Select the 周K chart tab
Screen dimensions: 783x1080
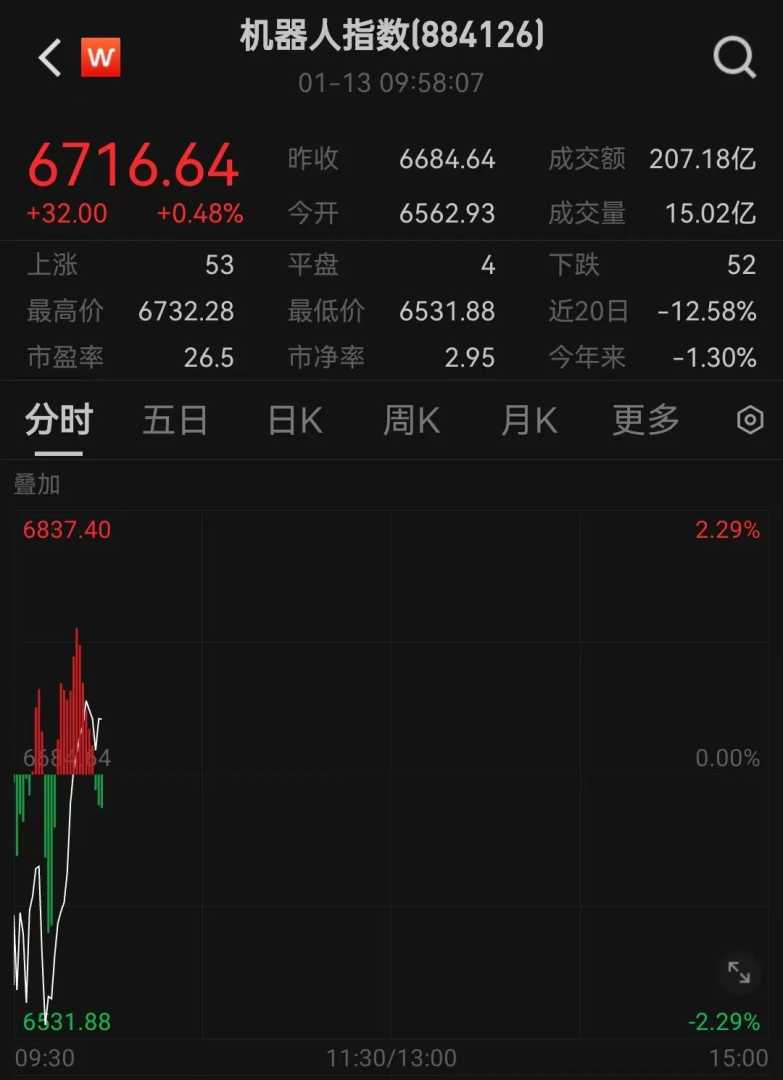tap(411, 421)
